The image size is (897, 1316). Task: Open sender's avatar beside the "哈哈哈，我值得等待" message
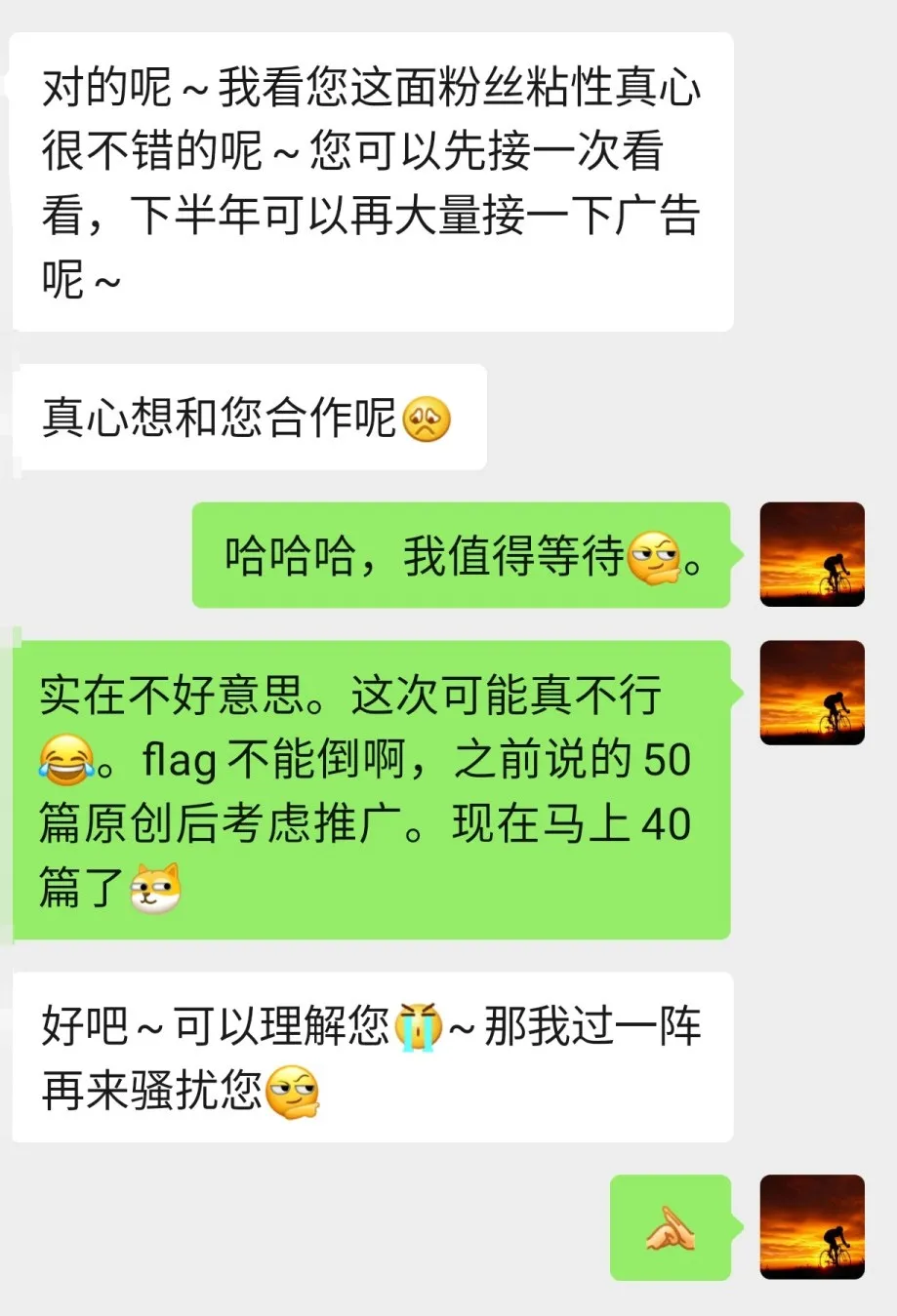tap(812, 554)
